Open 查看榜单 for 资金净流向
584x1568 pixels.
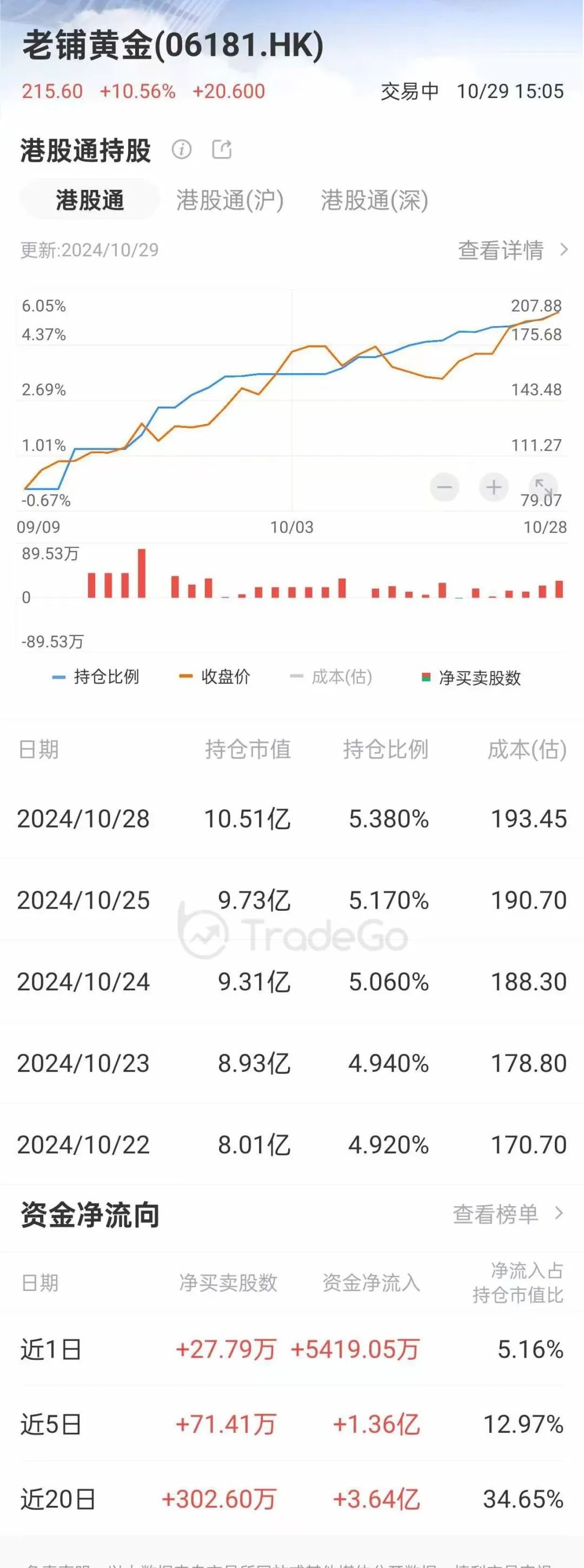click(x=507, y=1214)
